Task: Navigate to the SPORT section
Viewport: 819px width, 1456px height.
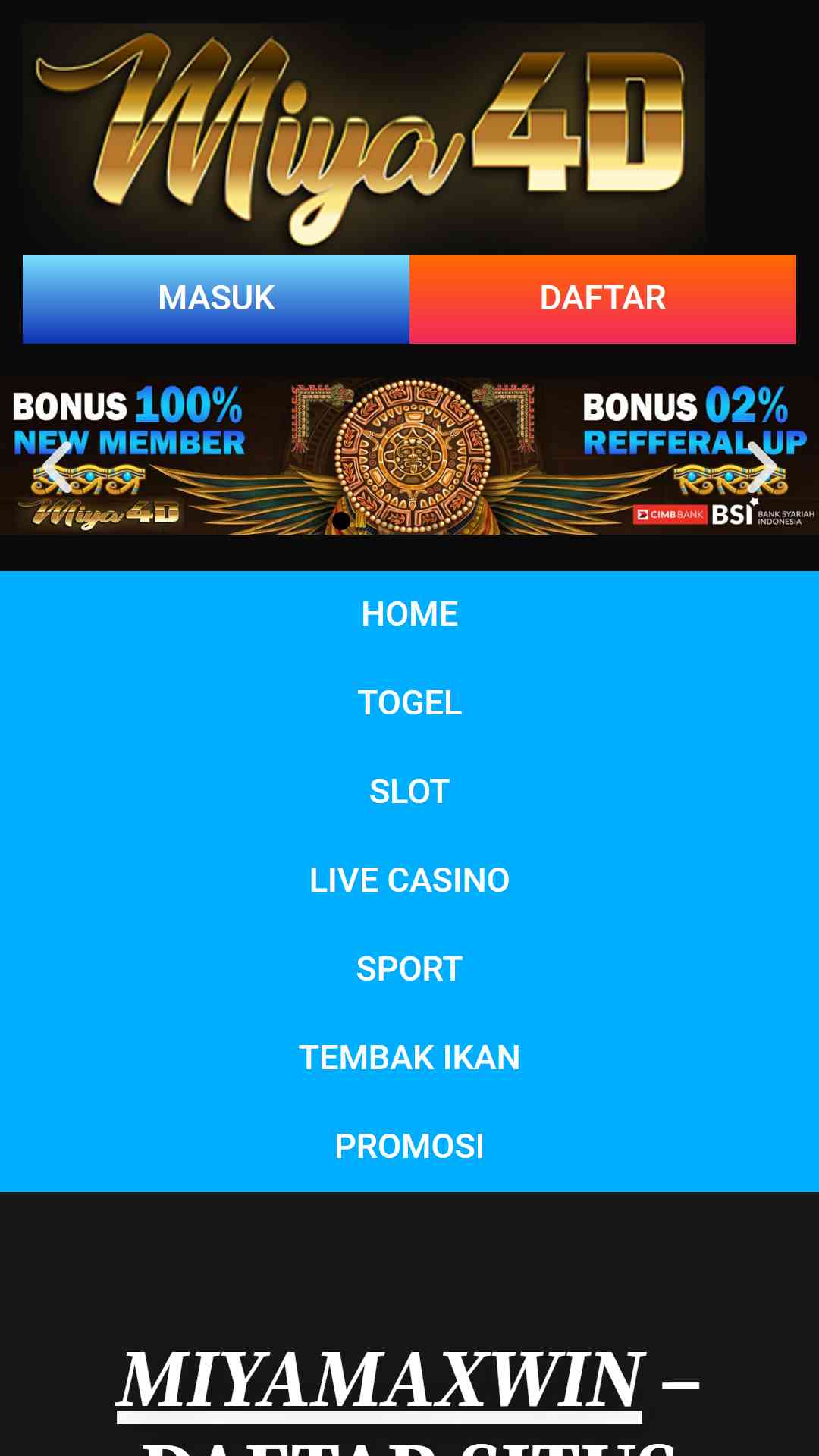Action: pos(409,969)
